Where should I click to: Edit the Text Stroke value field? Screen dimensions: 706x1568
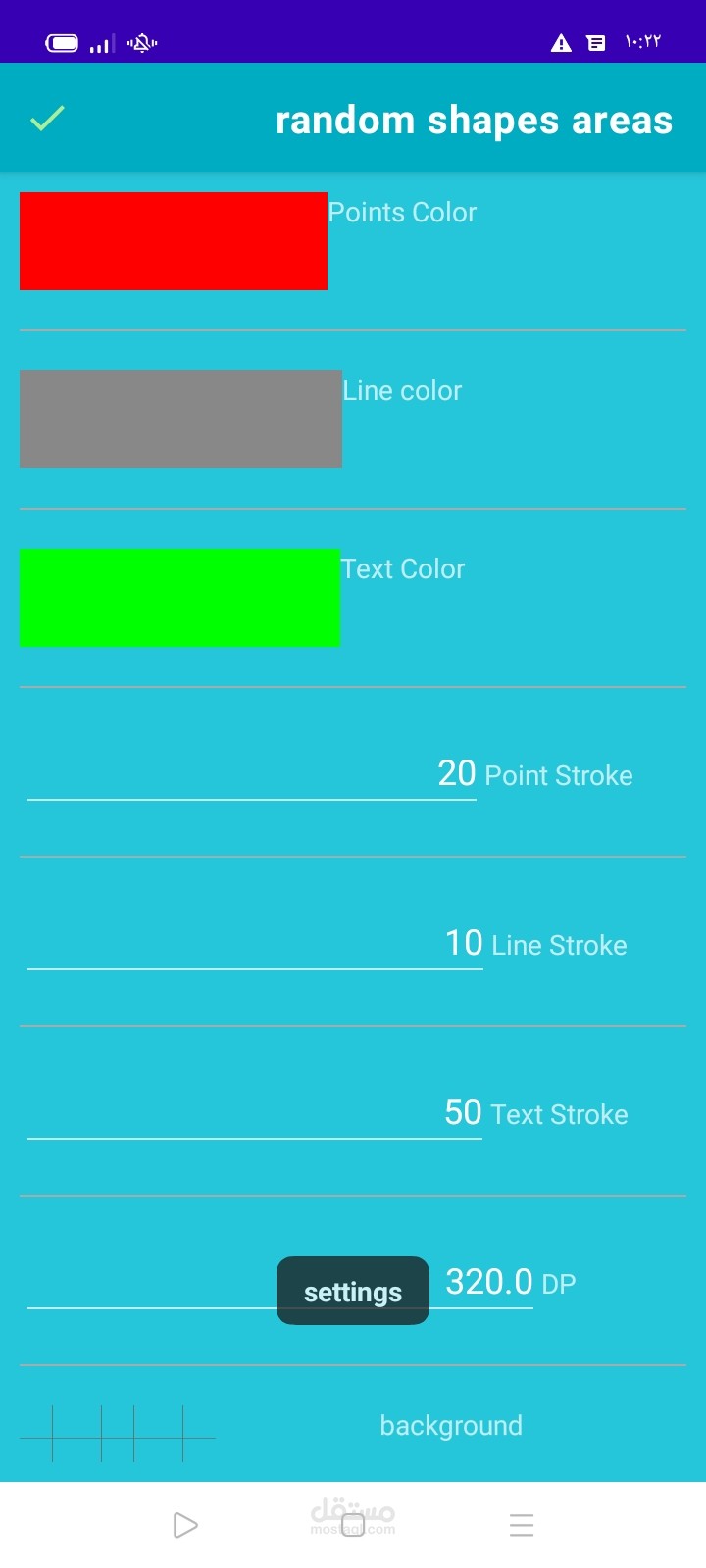(255, 1113)
